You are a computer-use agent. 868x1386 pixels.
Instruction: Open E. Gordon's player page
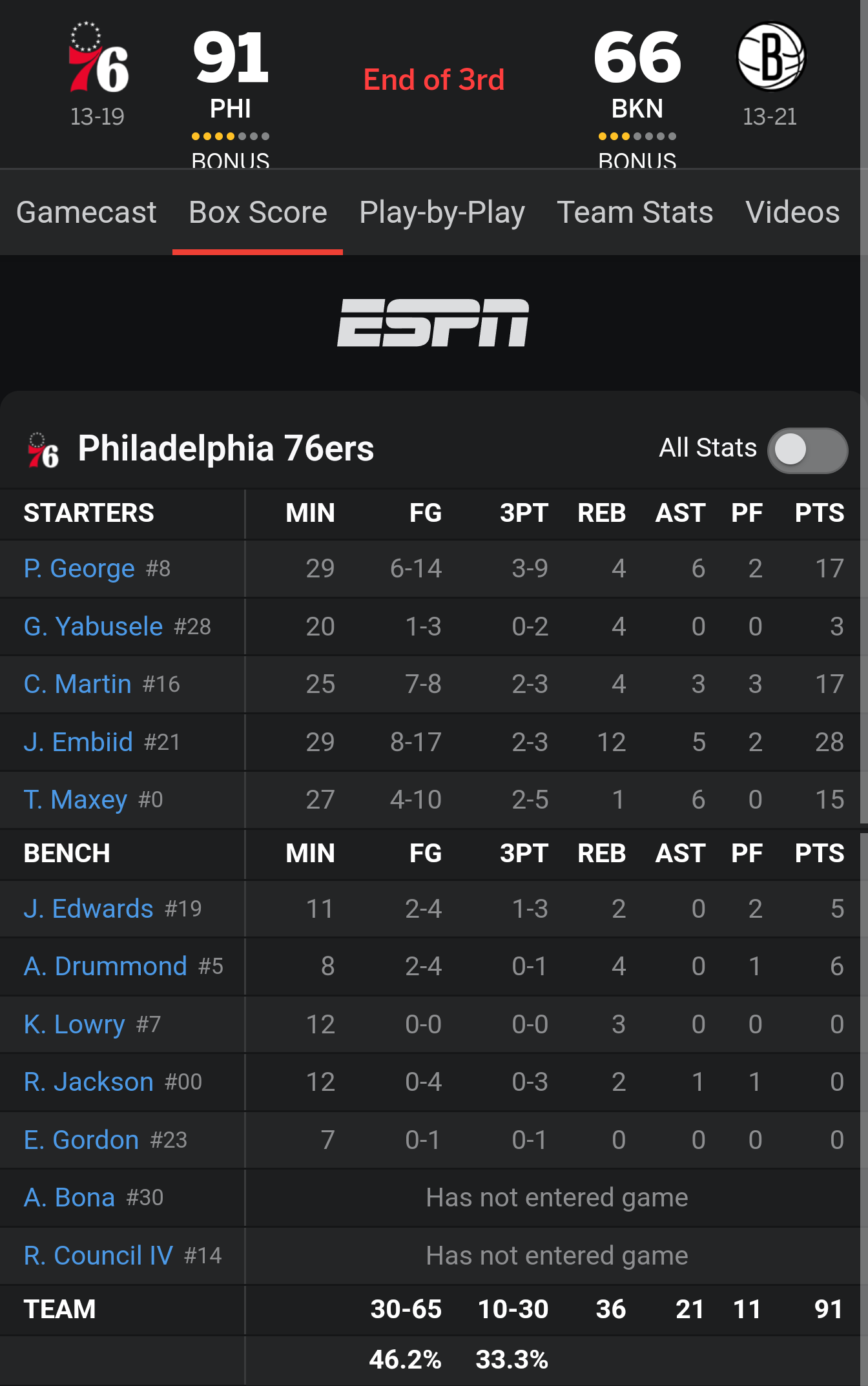(81, 1141)
